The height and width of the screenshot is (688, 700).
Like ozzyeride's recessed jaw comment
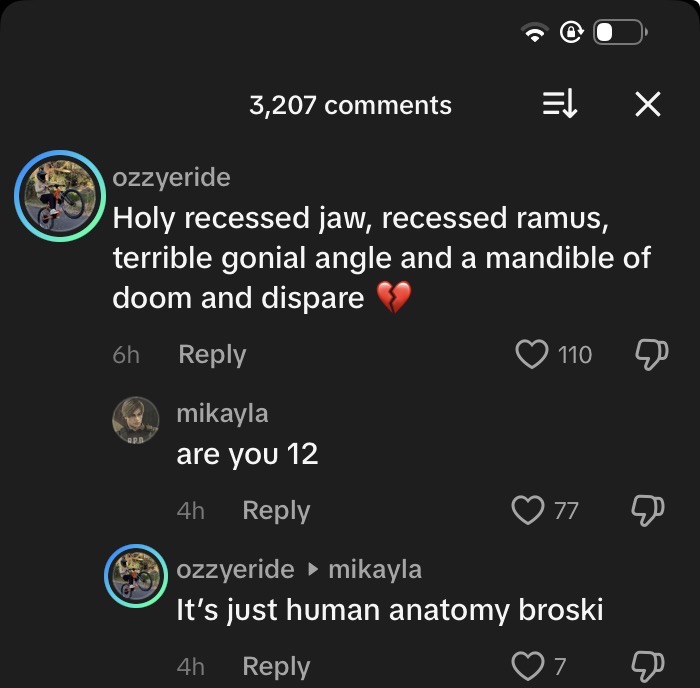click(x=531, y=354)
